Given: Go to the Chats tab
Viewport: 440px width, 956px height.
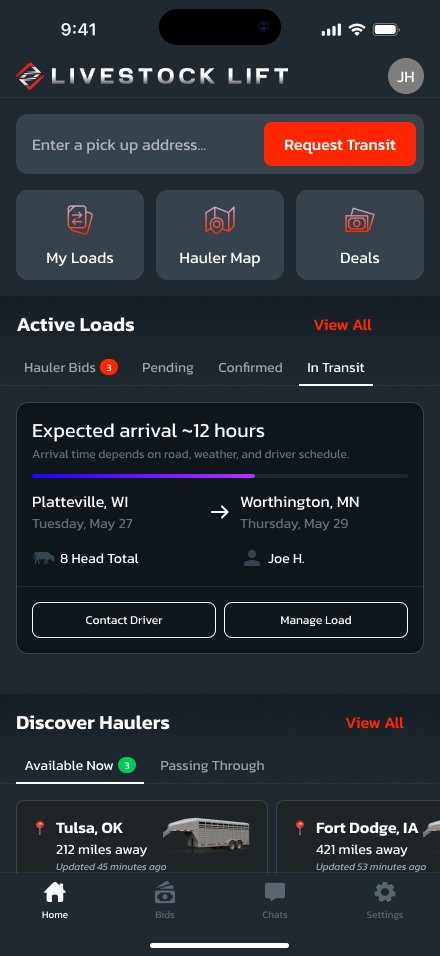Looking at the screenshot, I should [275, 901].
